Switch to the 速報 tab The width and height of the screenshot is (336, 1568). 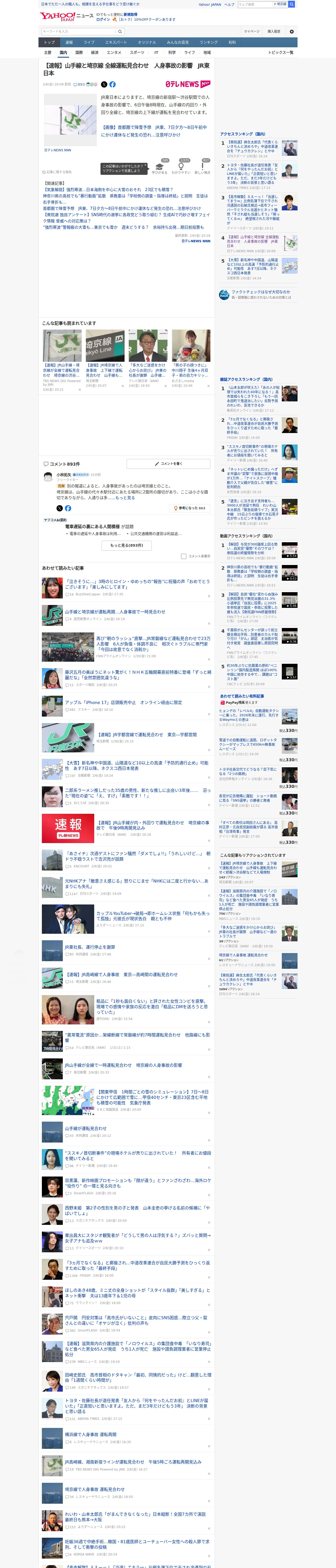click(x=69, y=43)
